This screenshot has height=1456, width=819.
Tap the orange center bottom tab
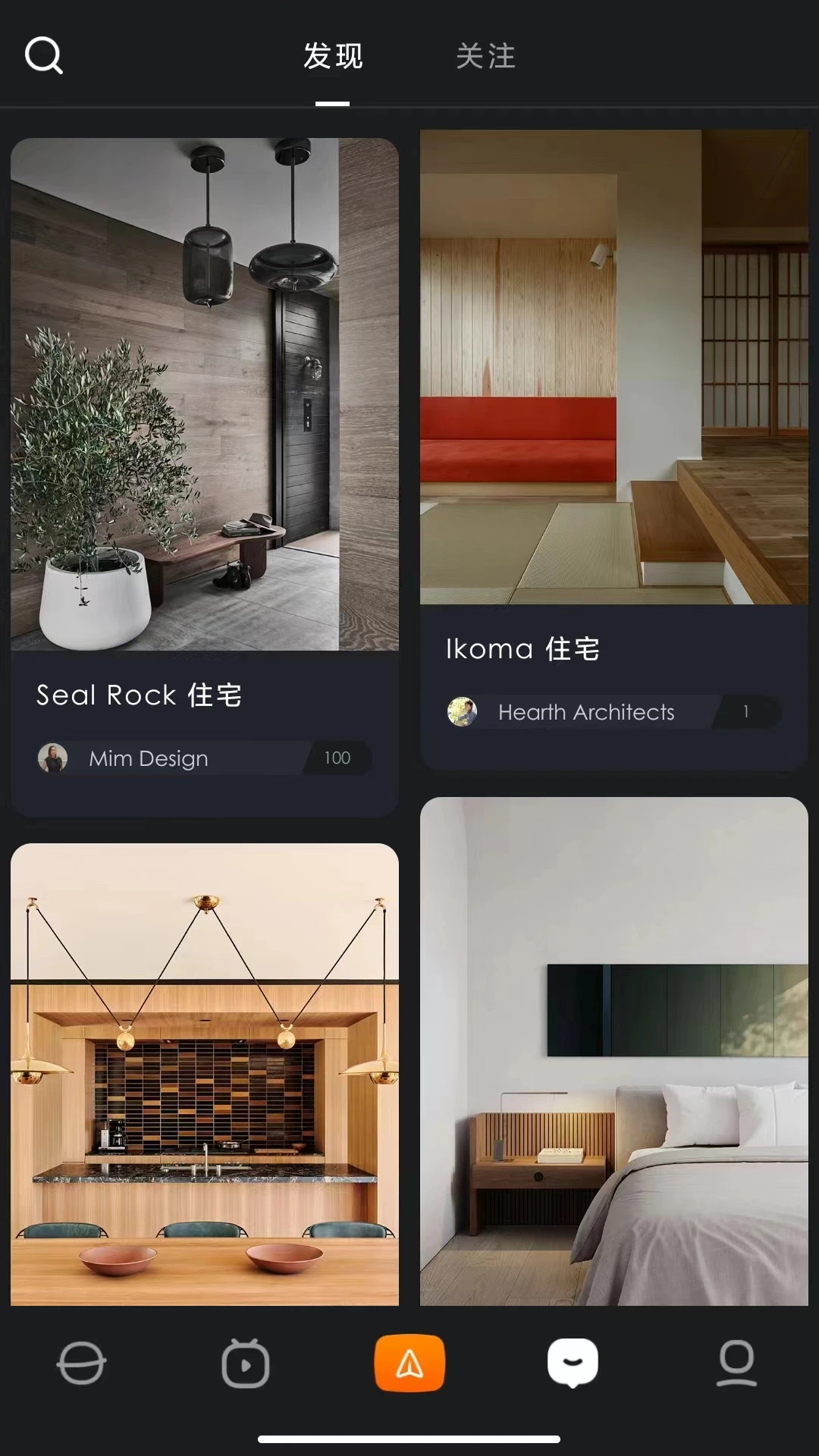point(409,1363)
